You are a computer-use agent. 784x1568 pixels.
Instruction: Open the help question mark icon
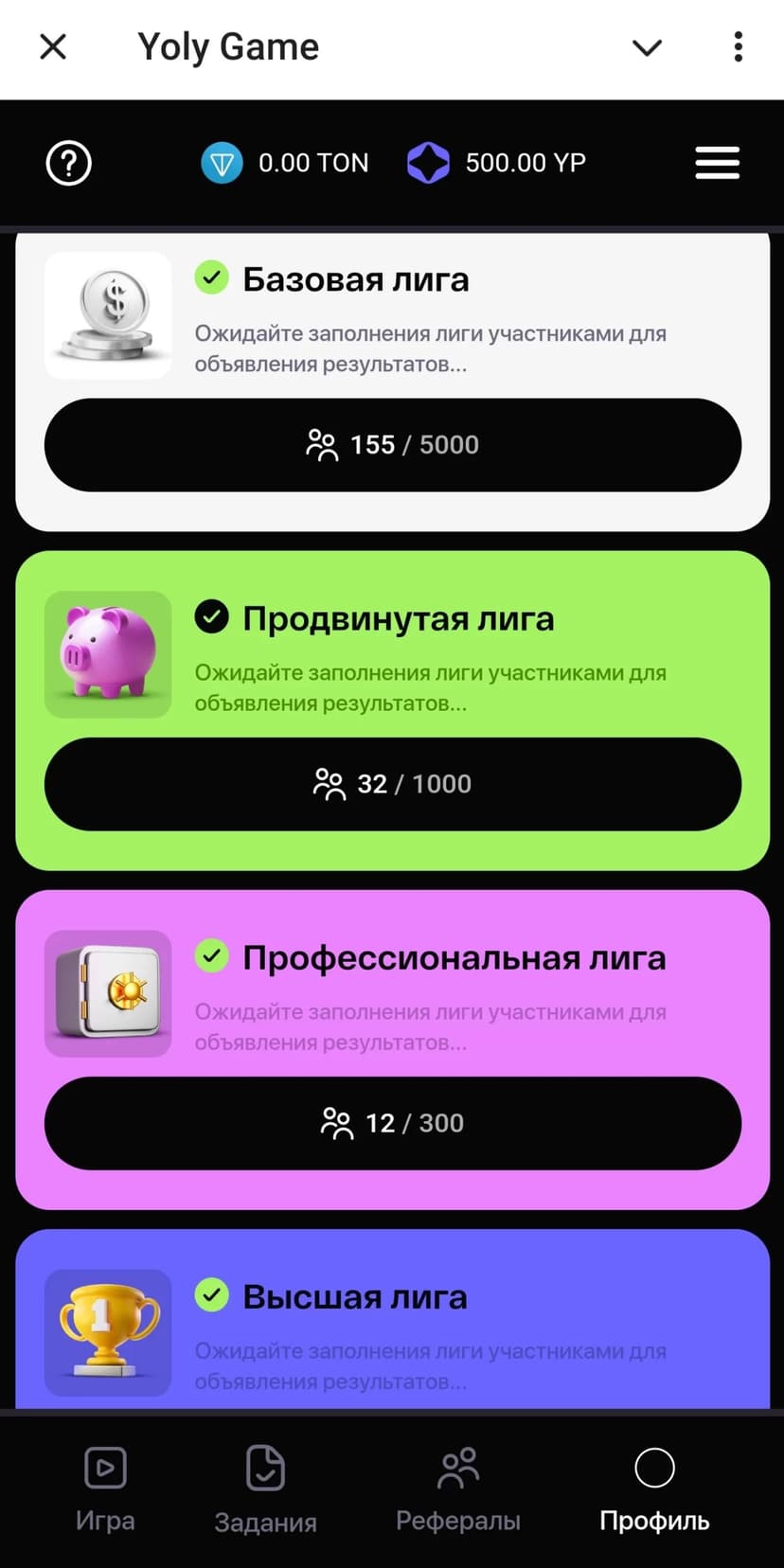click(x=69, y=163)
